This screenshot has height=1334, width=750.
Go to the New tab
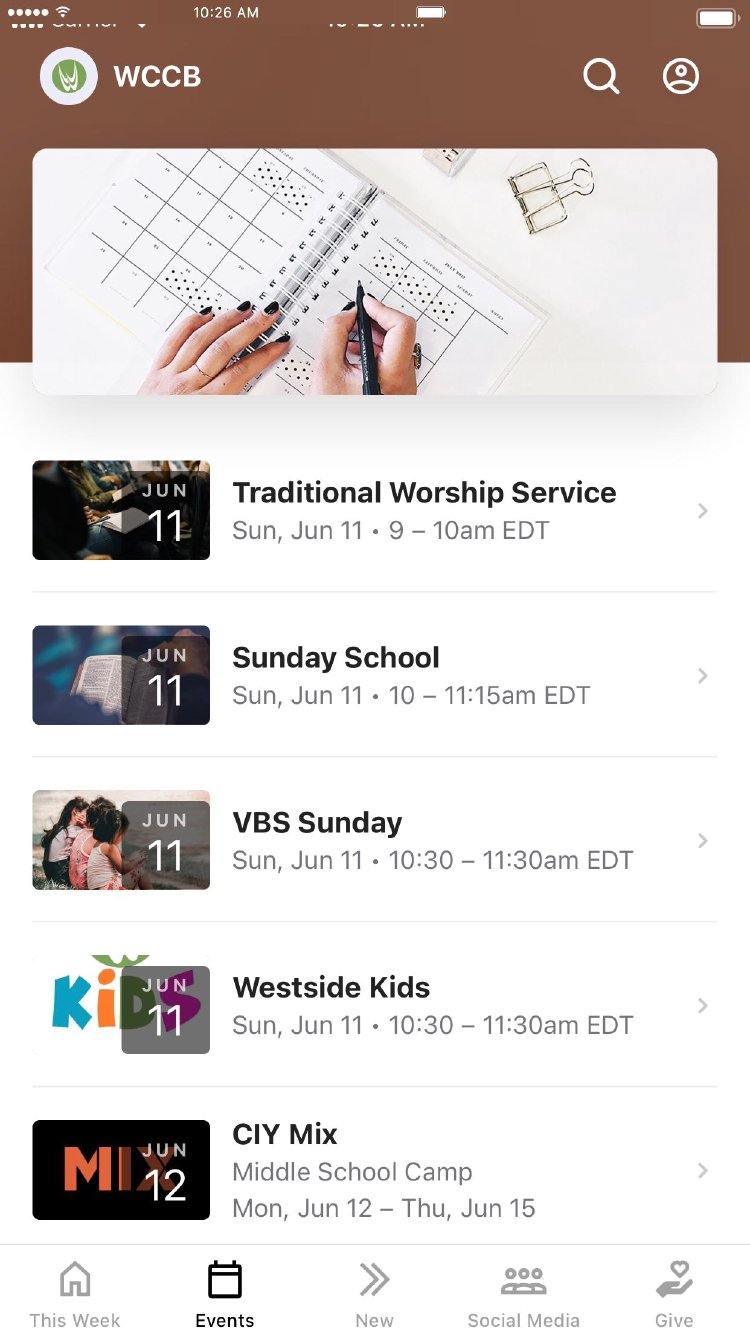click(x=374, y=1292)
